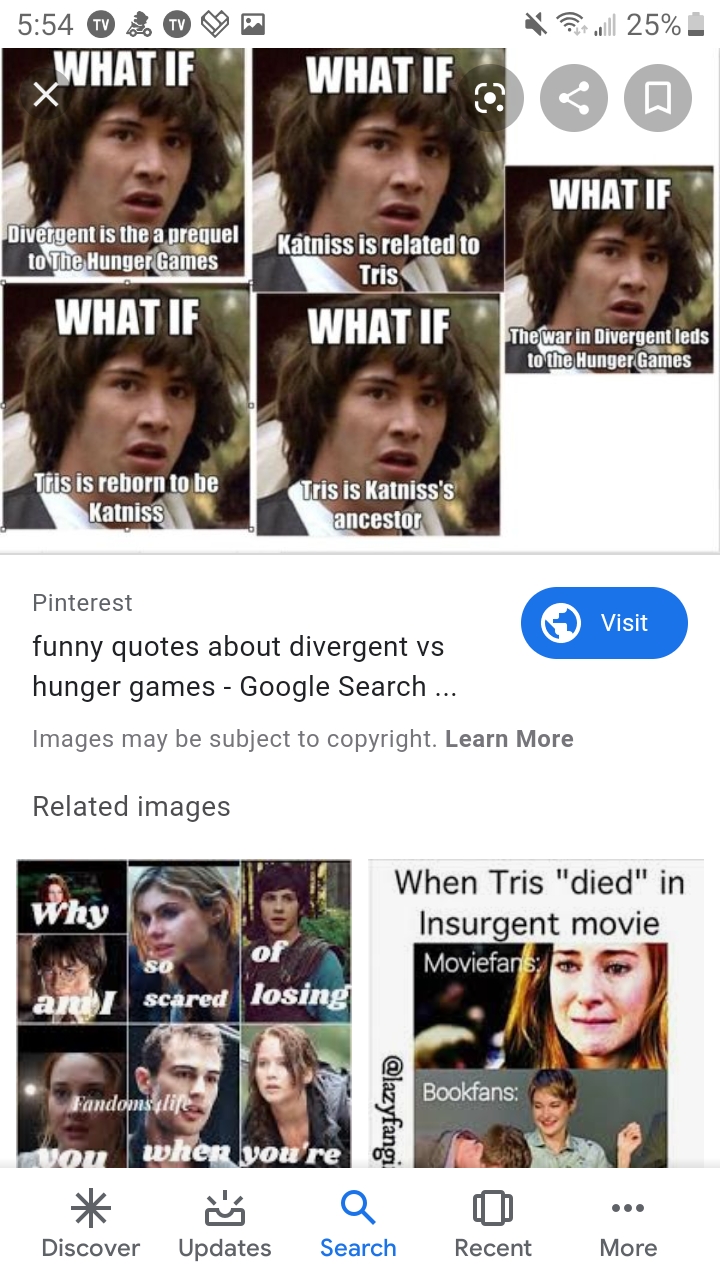
Task: Bookmark this image to collections
Action: [x=657, y=98]
